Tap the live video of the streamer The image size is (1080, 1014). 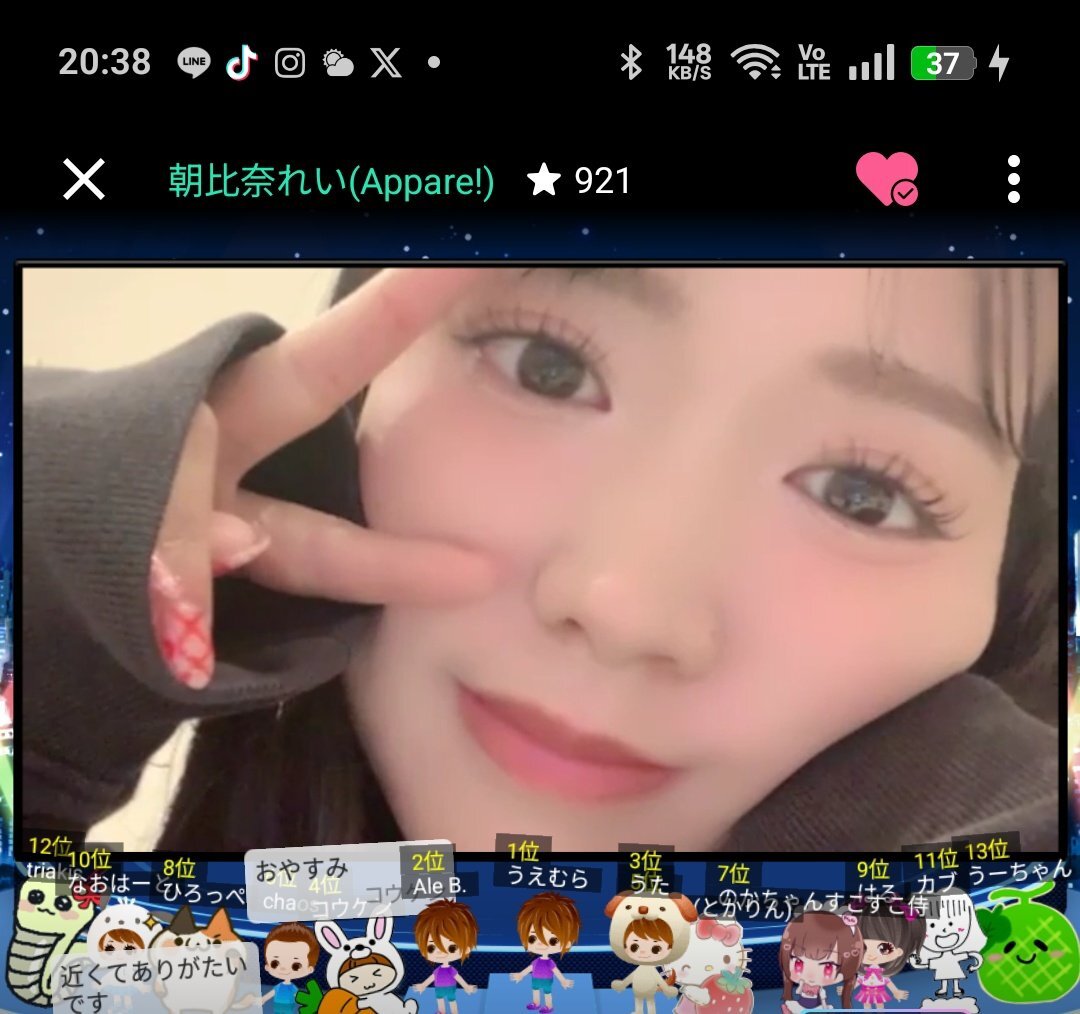[x=540, y=559]
